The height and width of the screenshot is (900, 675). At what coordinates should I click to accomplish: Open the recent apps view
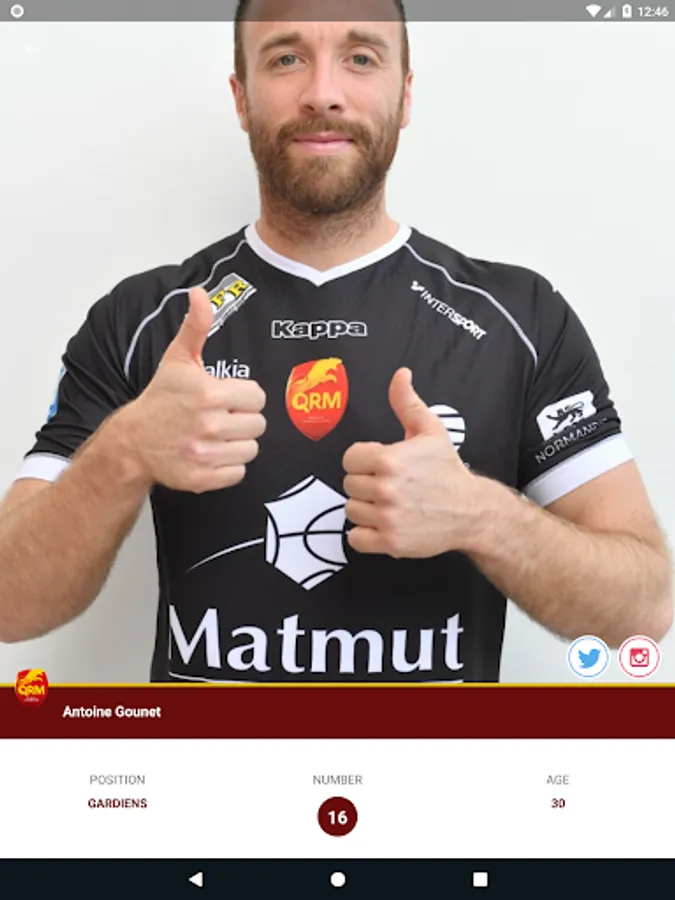pos(480,879)
